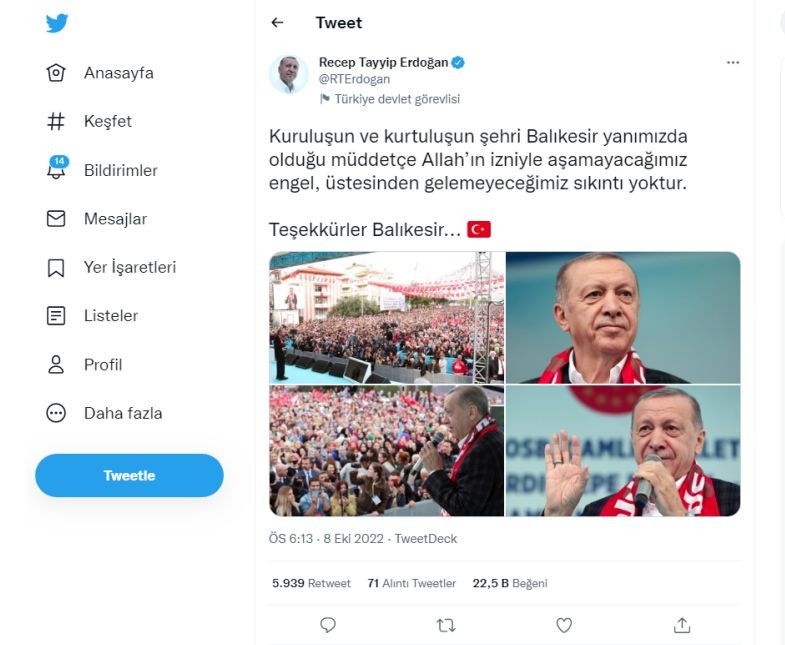Open Bildirimler notifications
785x645 pixels.
tap(120, 170)
